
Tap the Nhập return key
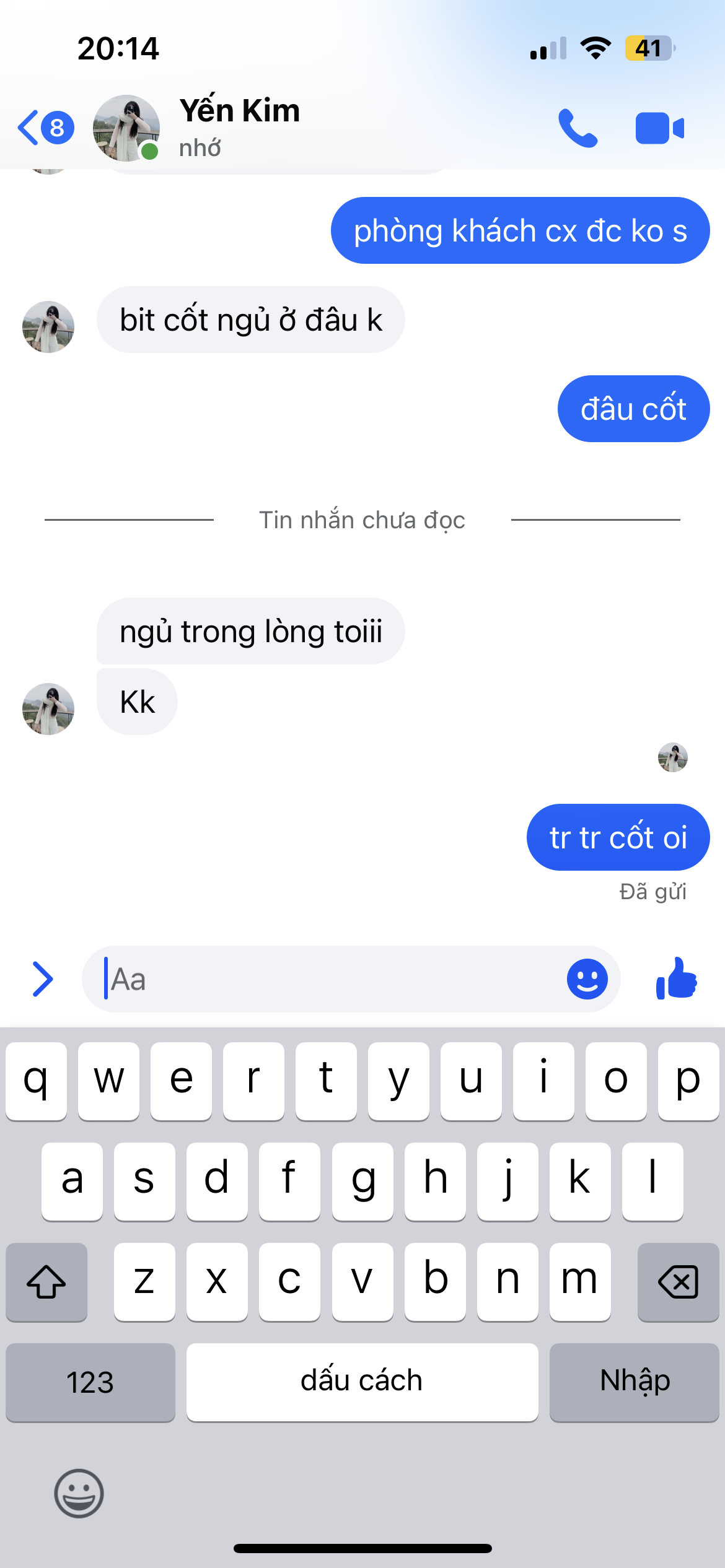(x=634, y=1382)
